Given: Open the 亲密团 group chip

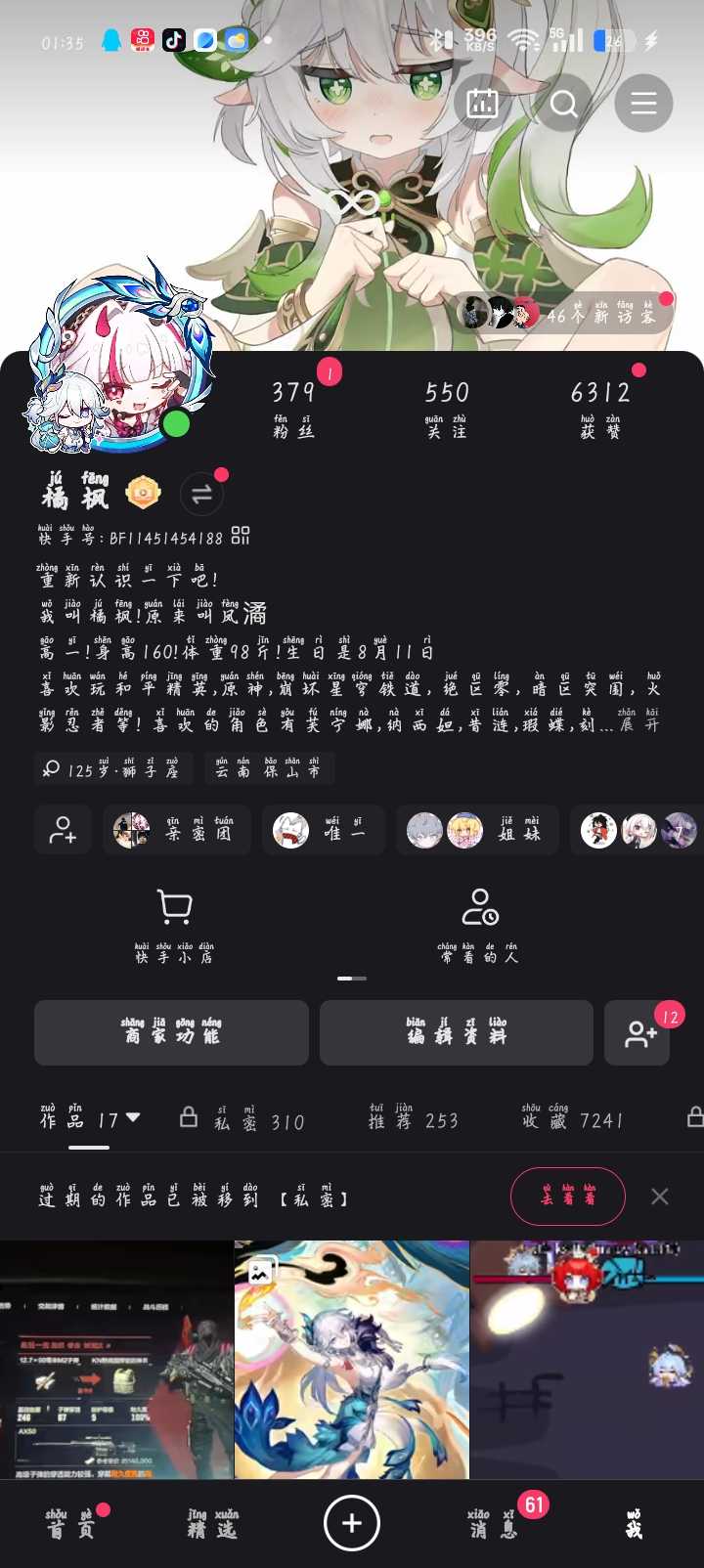Looking at the screenshot, I should [176, 830].
